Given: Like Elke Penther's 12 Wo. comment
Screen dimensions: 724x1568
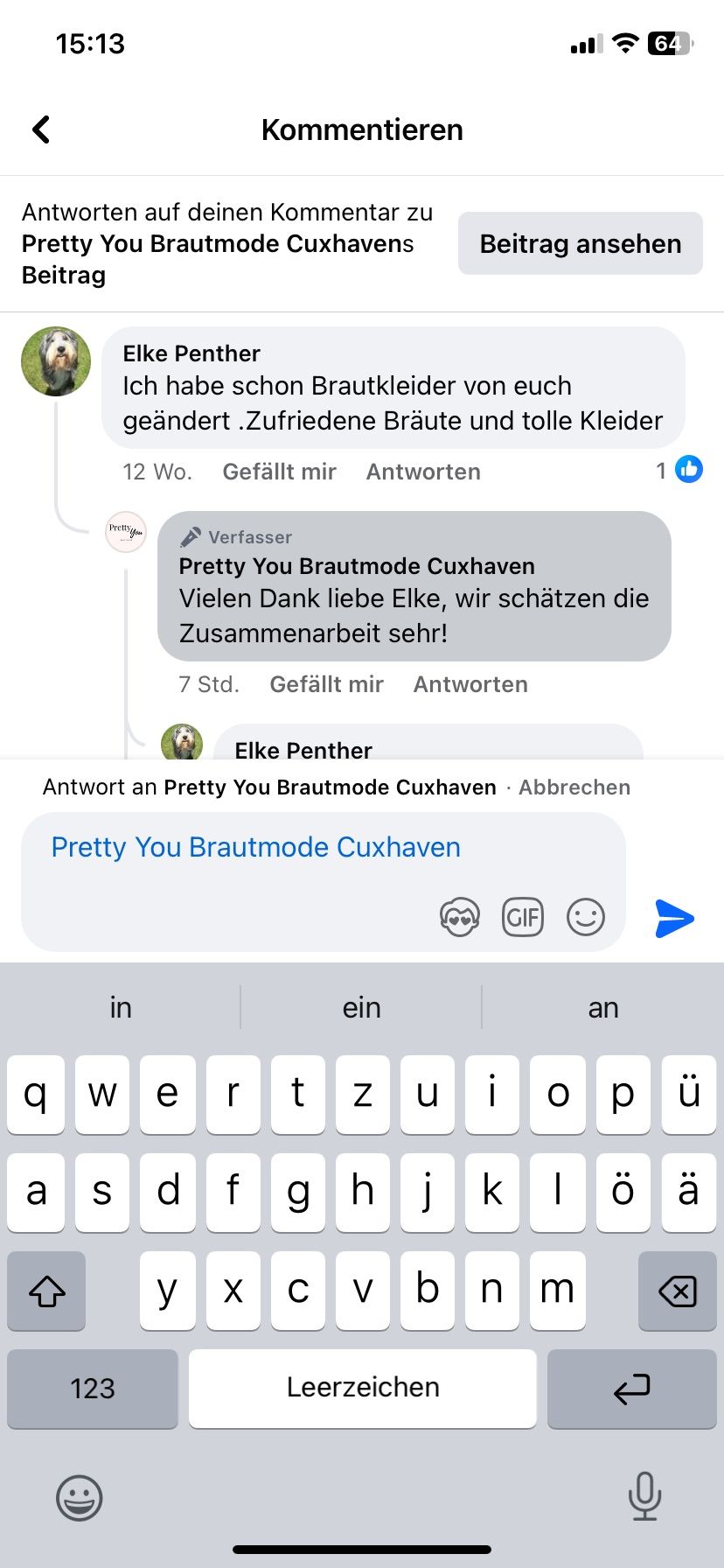Looking at the screenshot, I should tap(279, 472).
